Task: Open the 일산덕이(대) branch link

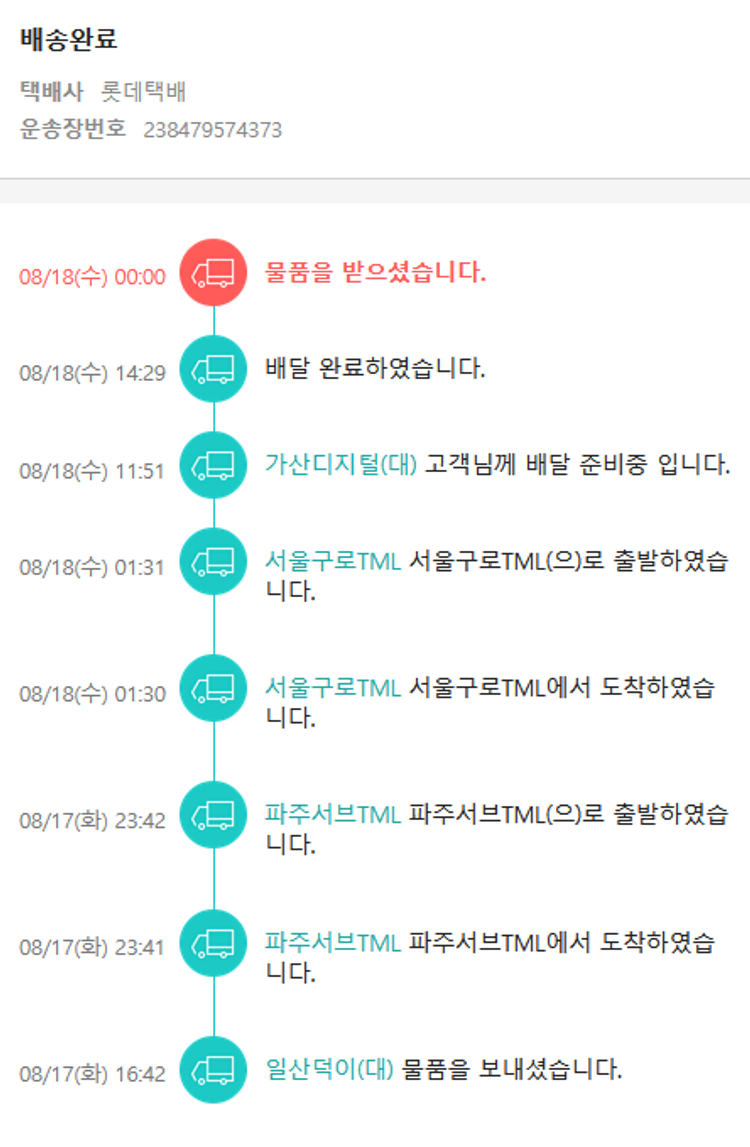Action: (329, 1069)
